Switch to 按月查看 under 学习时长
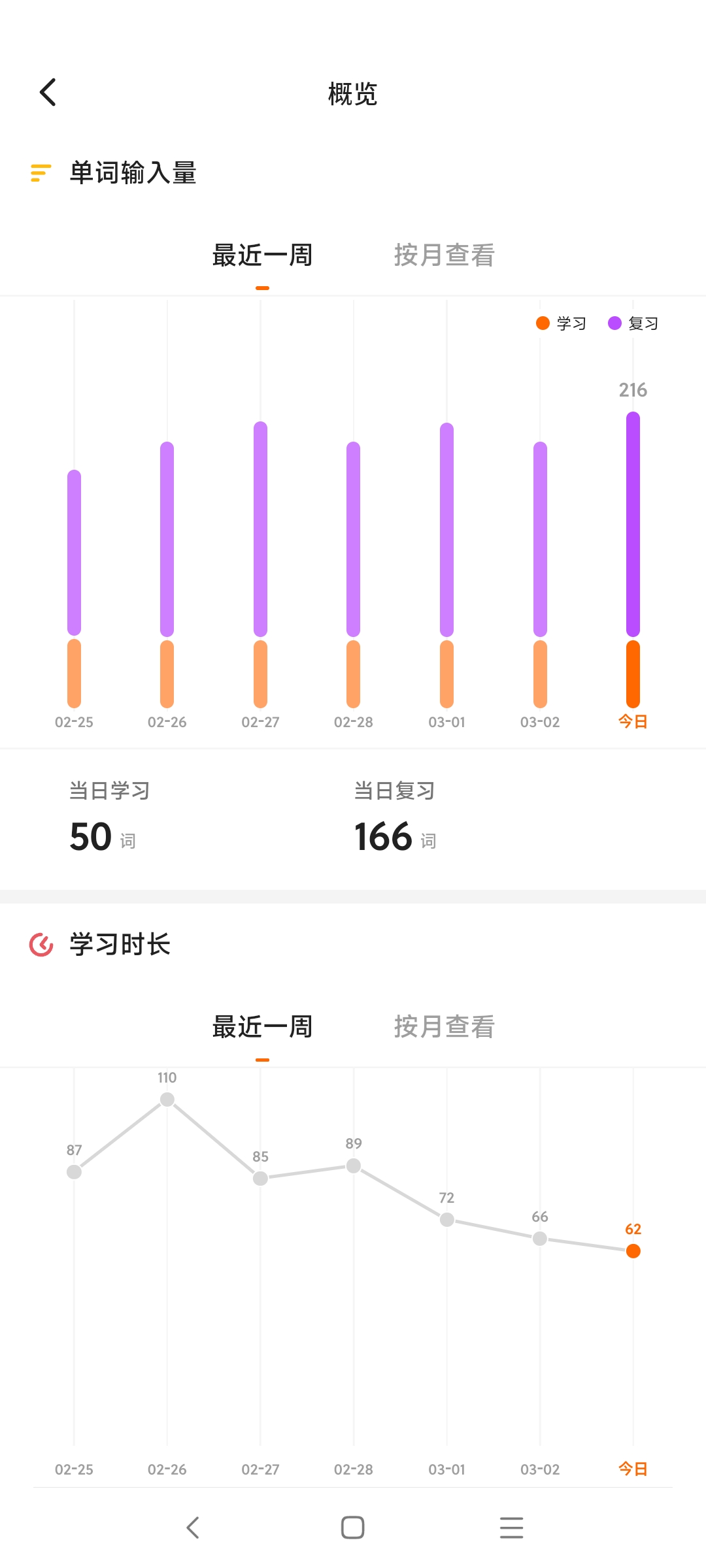 (x=444, y=1027)
